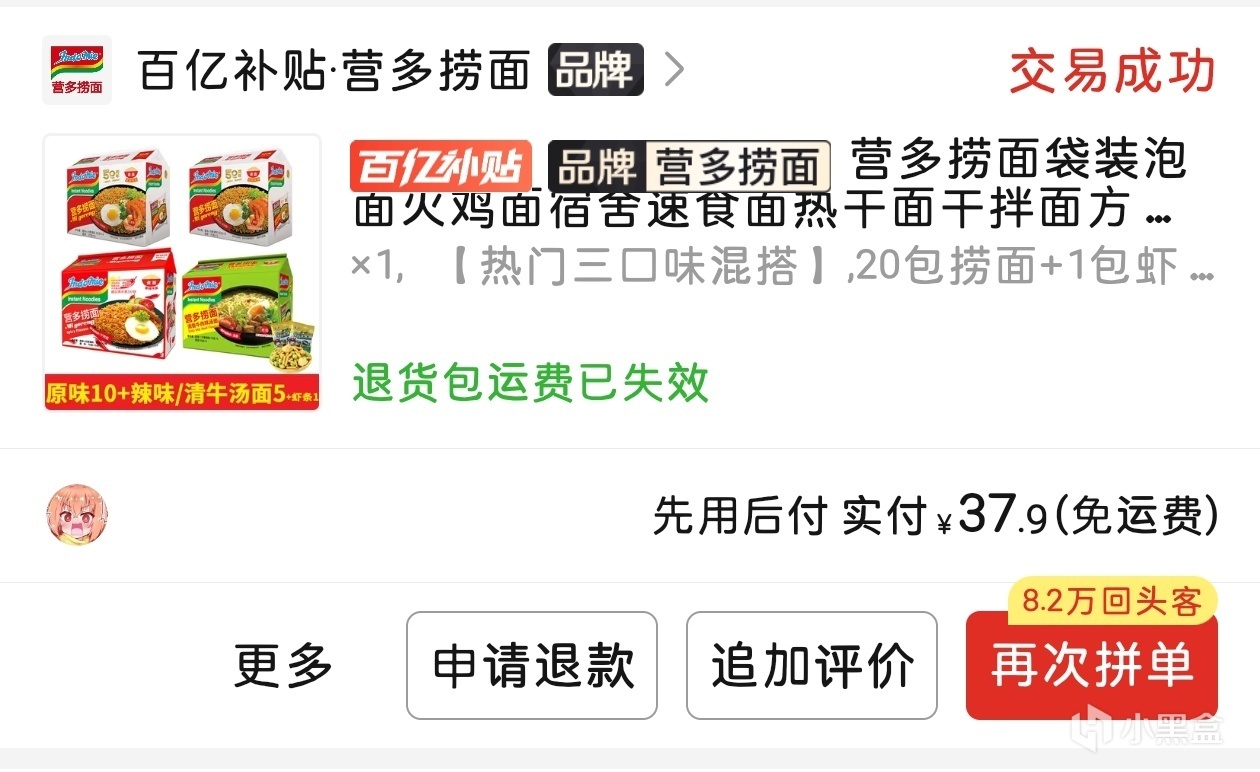Screen dimensions: 1260x772
Task: Add a follow-up review via 追加评价
Action: point(812,666)
